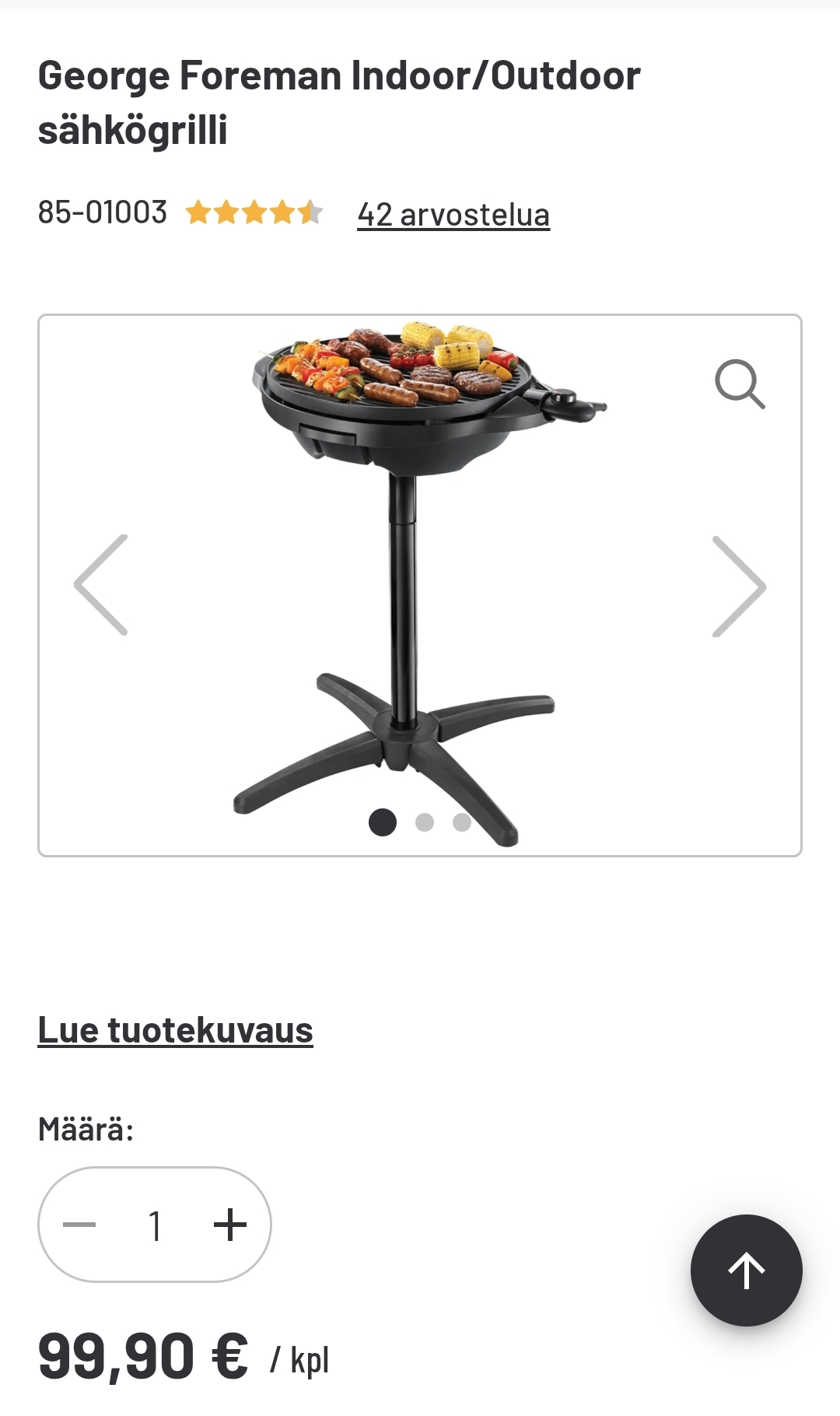Increase the quantity with plus button
The height and width of the screenshot is (1416, 840).
tap(230, 1225)
